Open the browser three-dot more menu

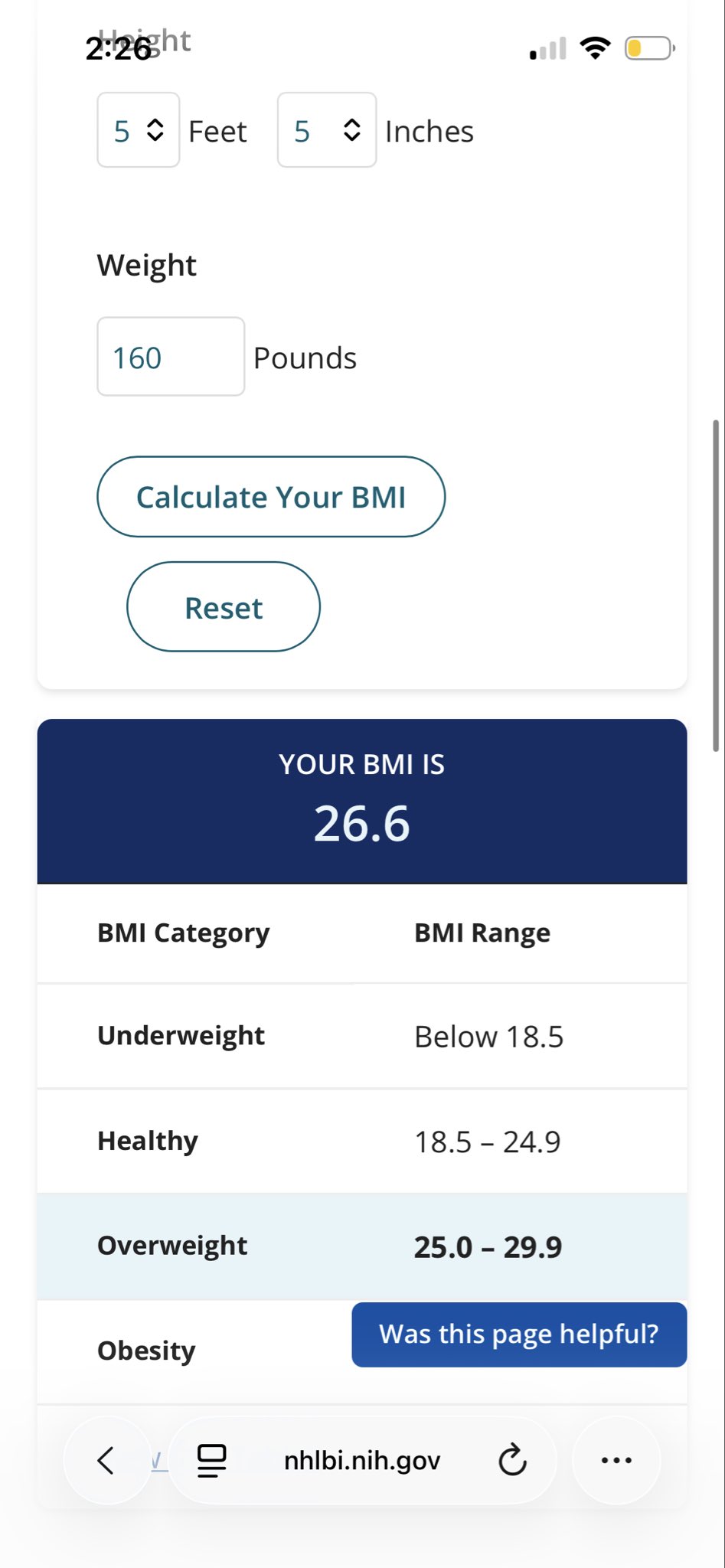click(x=616, y=1460)
